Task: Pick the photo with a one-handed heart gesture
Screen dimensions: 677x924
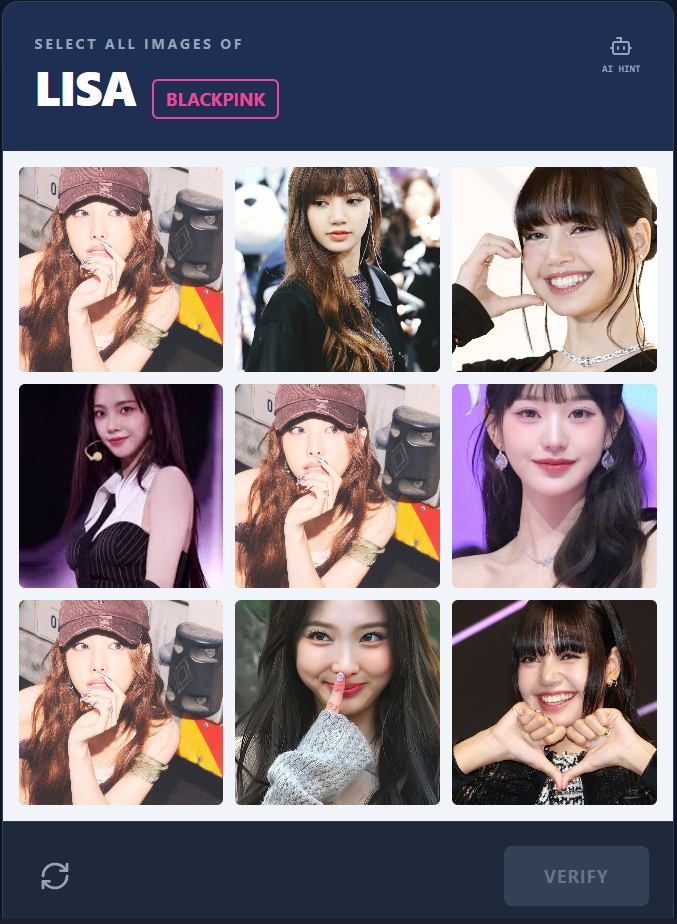Action: point(554,269)
